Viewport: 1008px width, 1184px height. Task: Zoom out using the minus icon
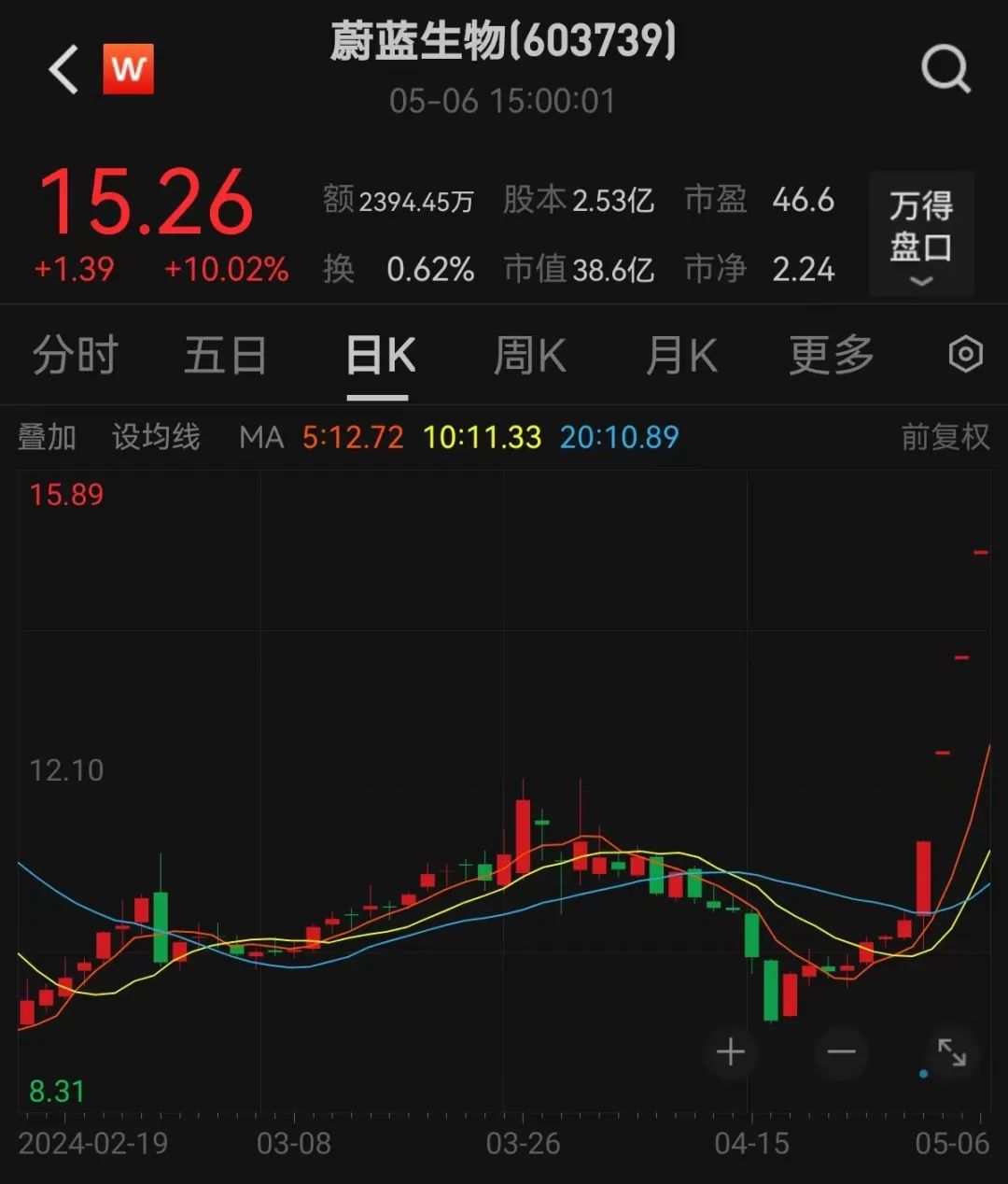(x=841, y=1051)
